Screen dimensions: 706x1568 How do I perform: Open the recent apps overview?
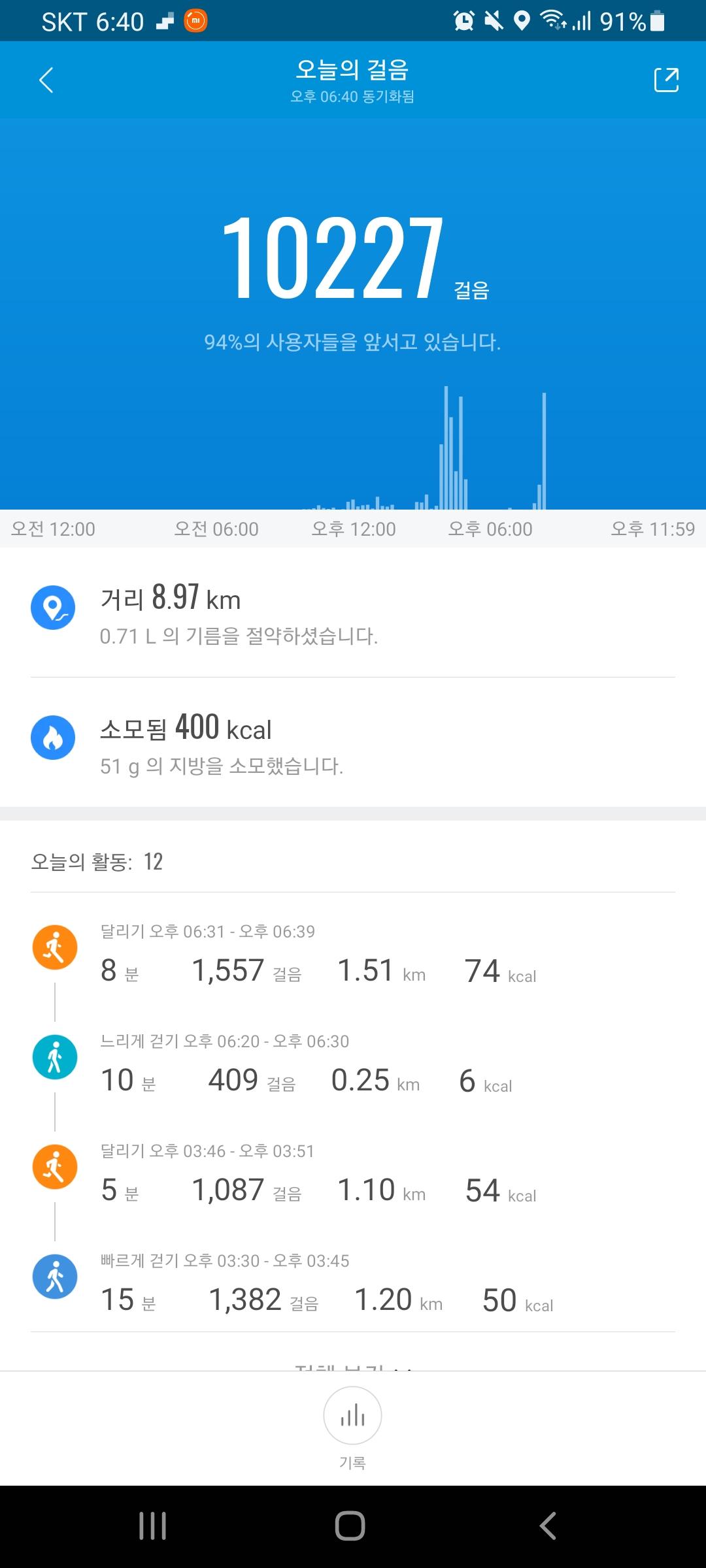(153, 1526)
